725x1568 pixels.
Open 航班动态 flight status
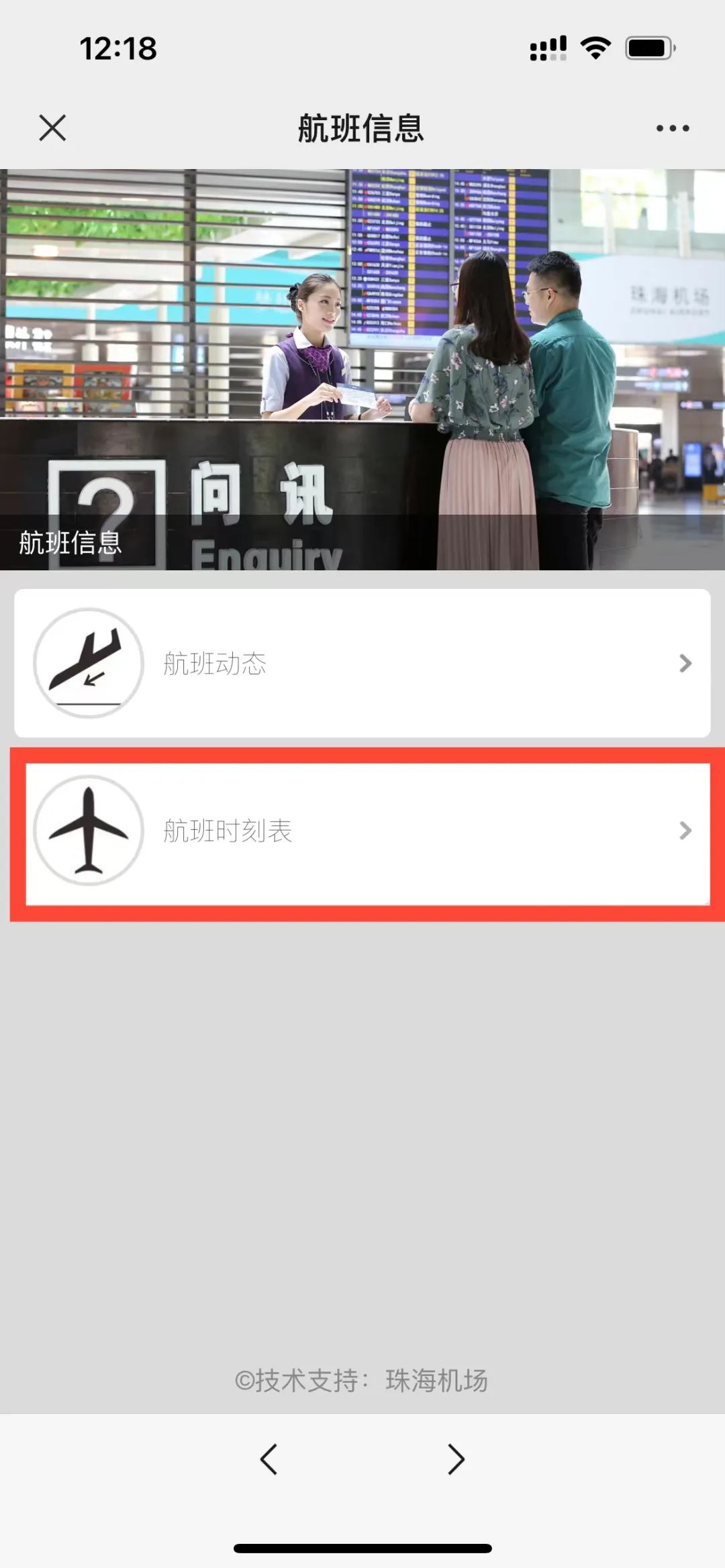(x=362, y=663)
